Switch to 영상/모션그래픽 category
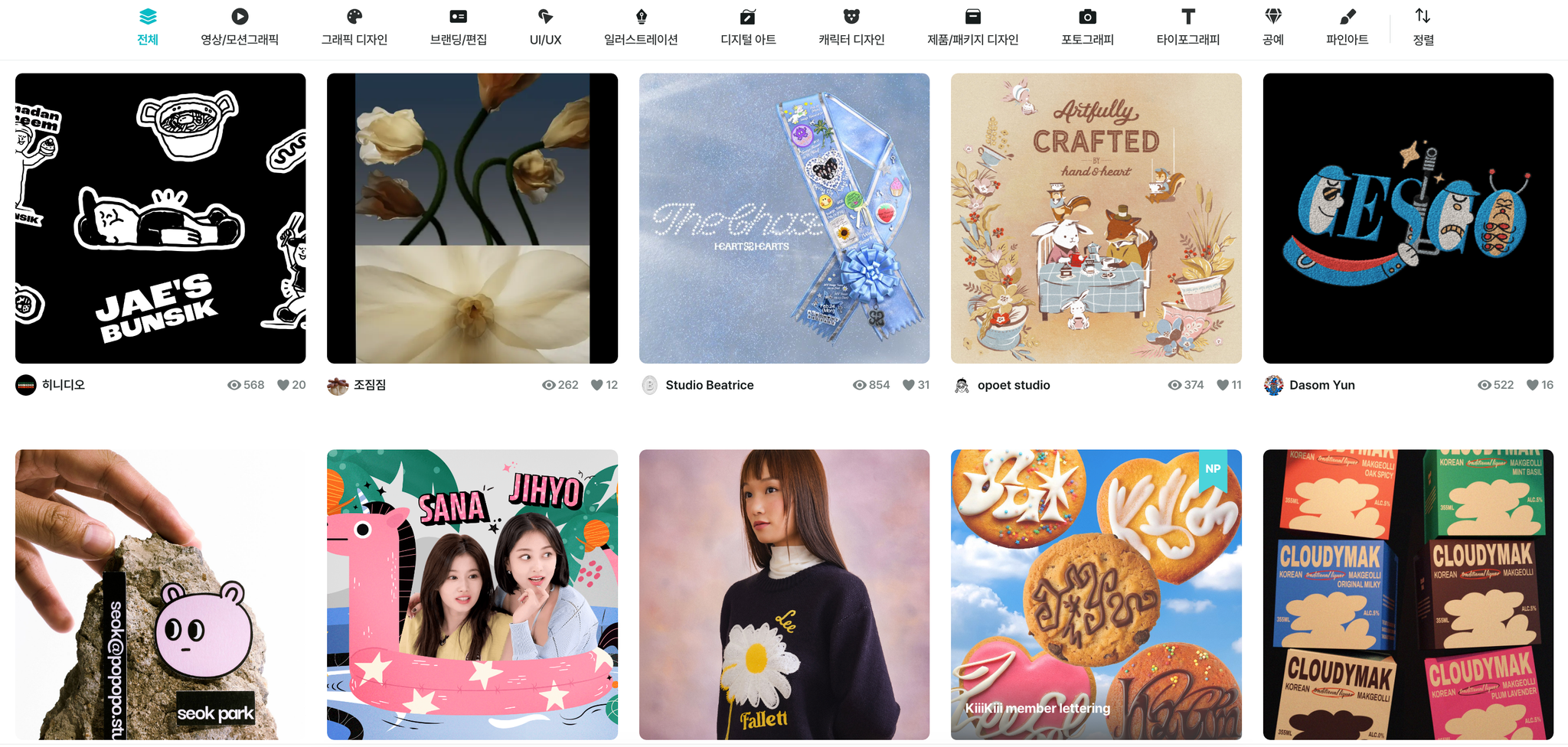The height and width of the screenshot is (747, 1568). (240, 27)
